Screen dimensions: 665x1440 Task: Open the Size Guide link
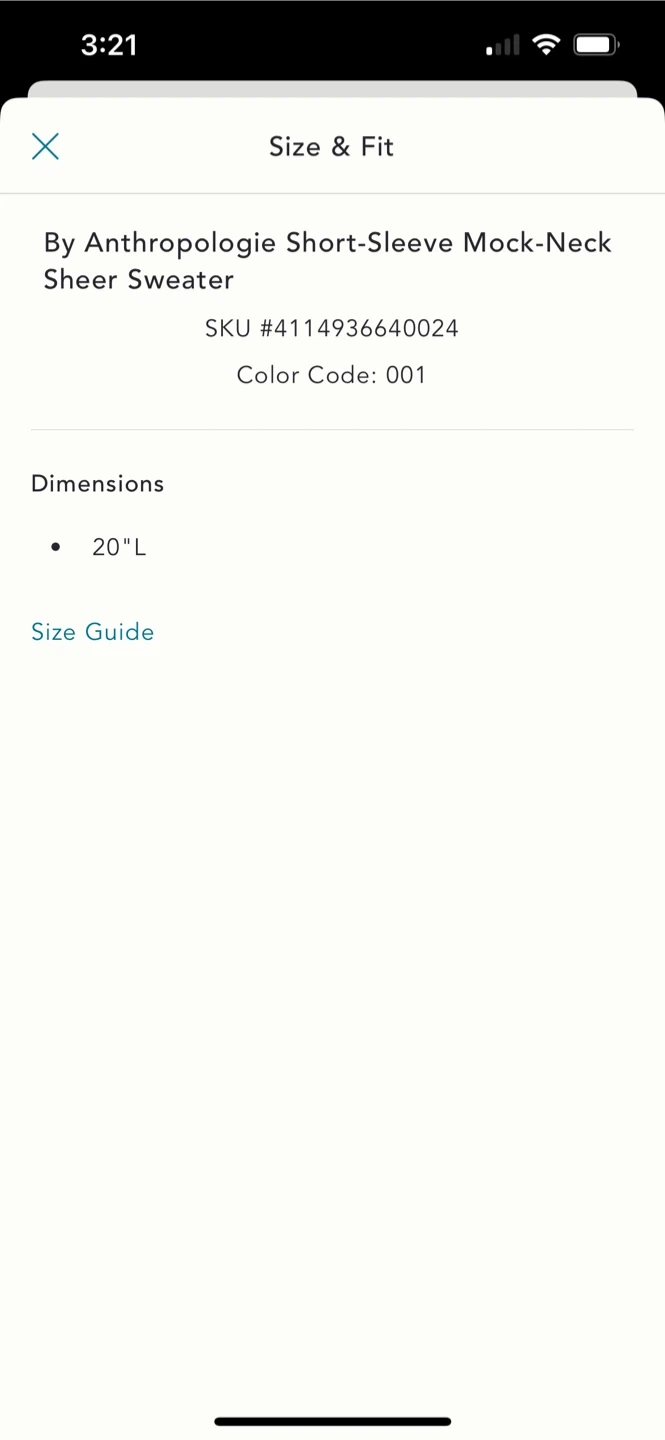click(93, 632)
